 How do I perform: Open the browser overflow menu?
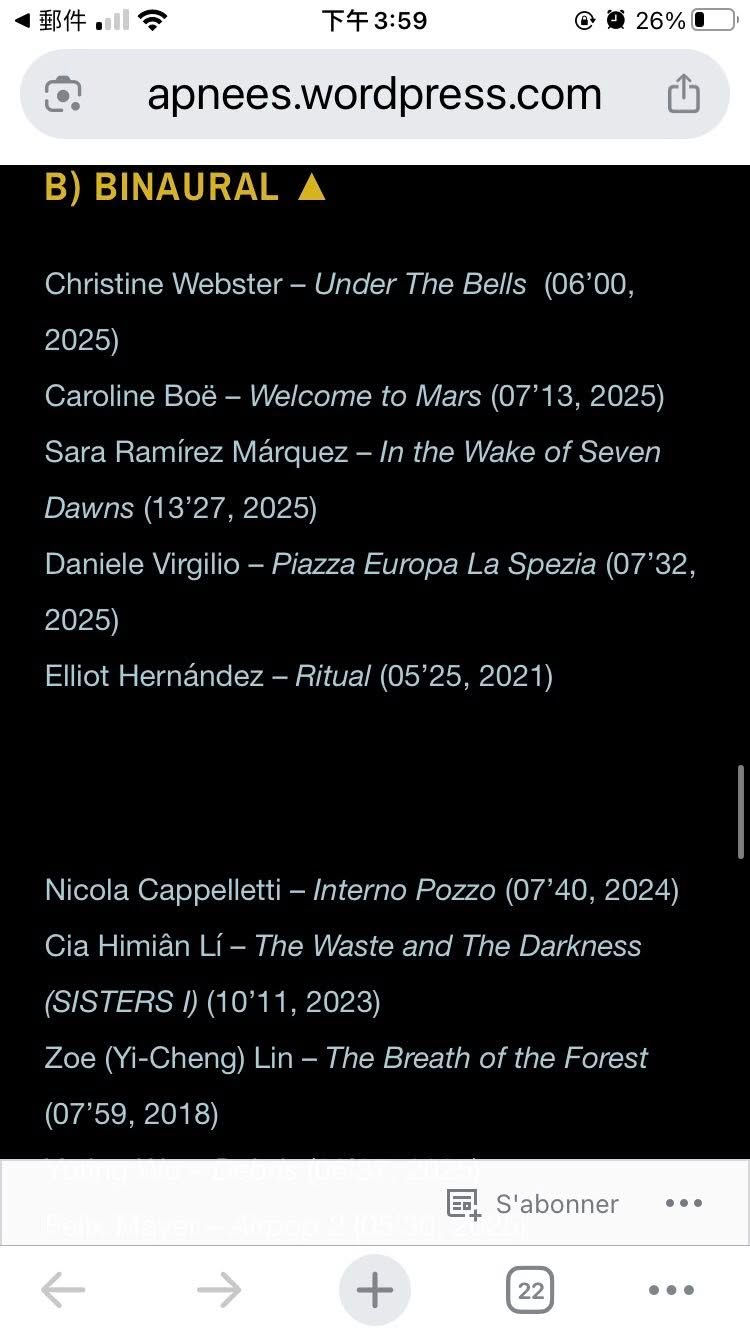click(x=672, y=1290)
